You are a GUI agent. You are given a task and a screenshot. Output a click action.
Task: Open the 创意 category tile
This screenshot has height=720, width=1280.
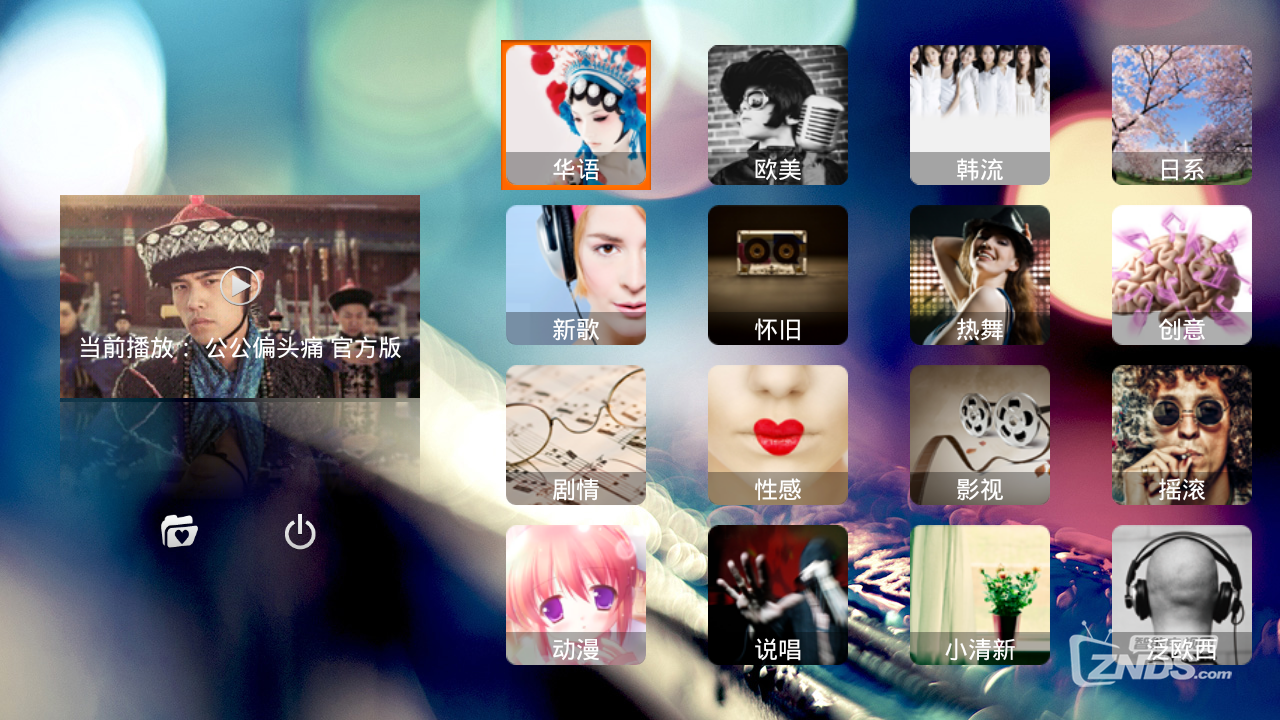[1182, 275]
